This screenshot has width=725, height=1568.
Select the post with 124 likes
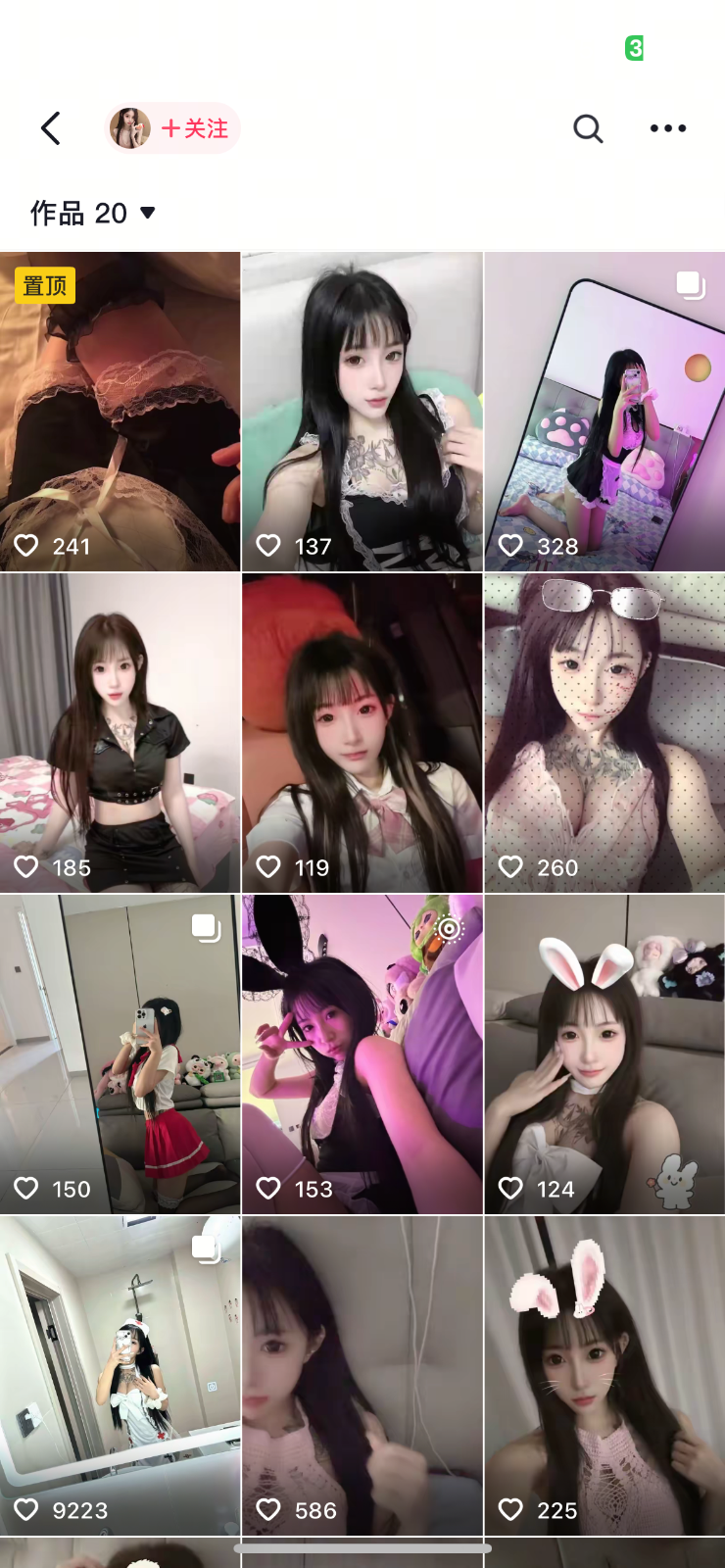[604, 1054]
